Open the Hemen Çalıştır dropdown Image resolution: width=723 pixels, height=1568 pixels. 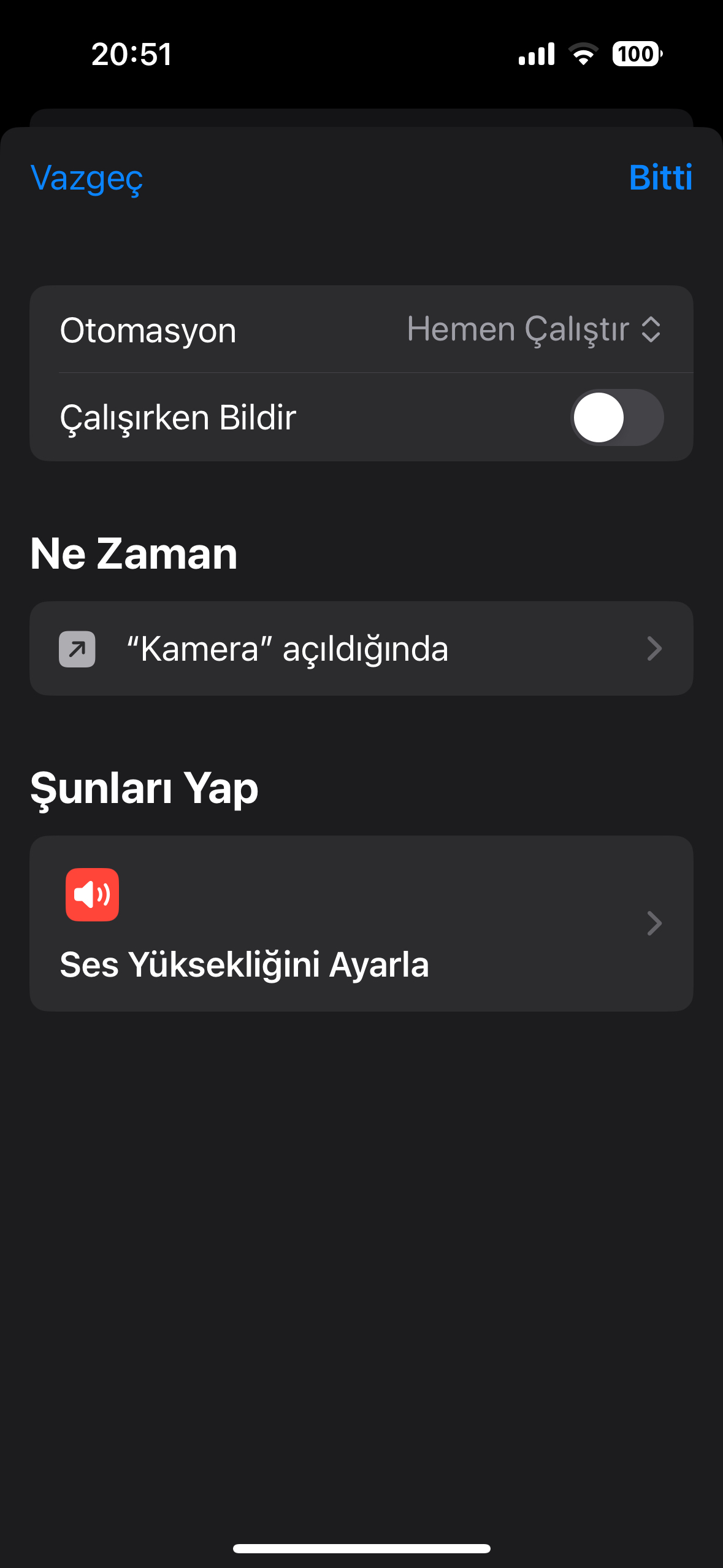click(x=534, y=329)
